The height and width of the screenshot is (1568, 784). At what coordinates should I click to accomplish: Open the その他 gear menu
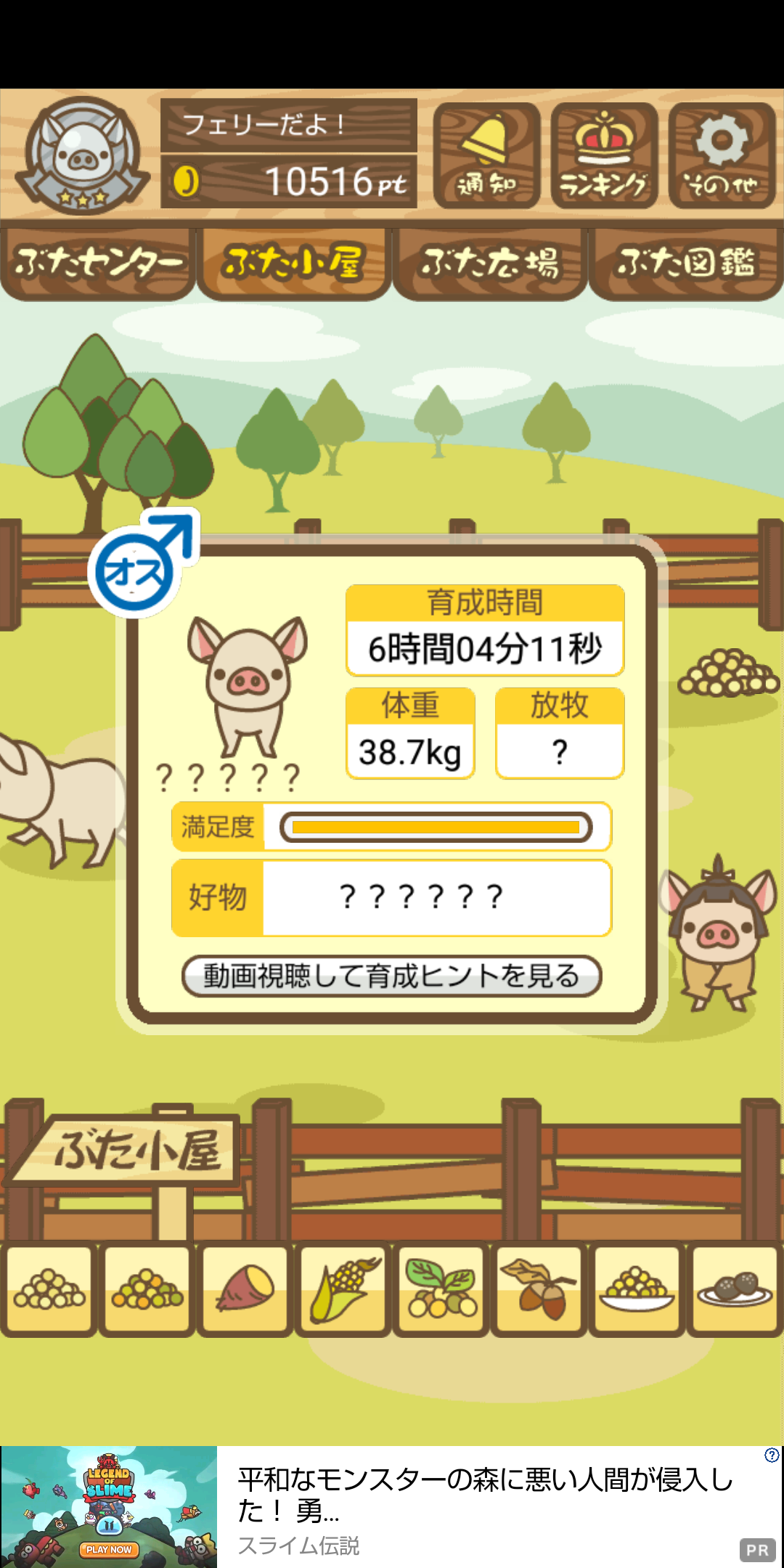[722, 155]
